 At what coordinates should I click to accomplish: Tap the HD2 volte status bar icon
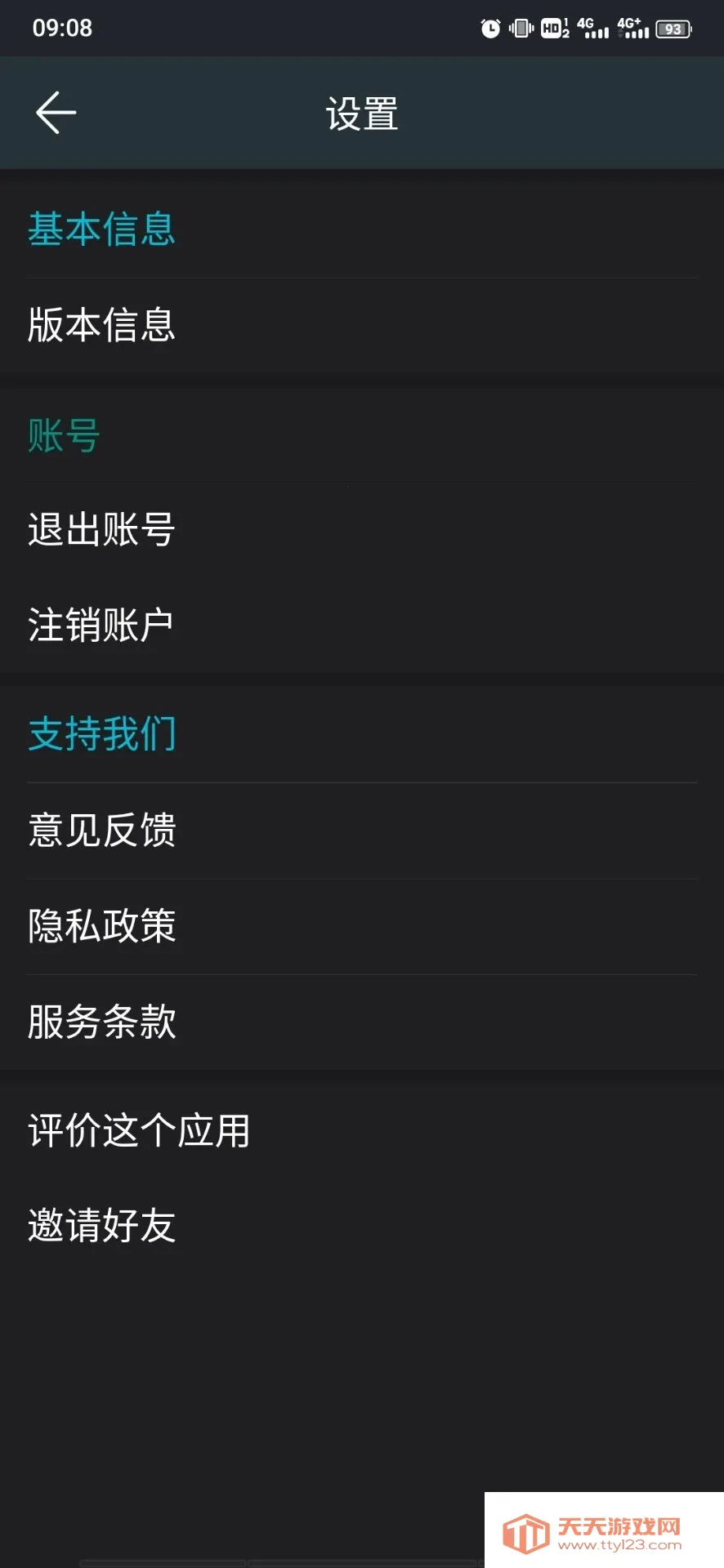coord(552,28)
